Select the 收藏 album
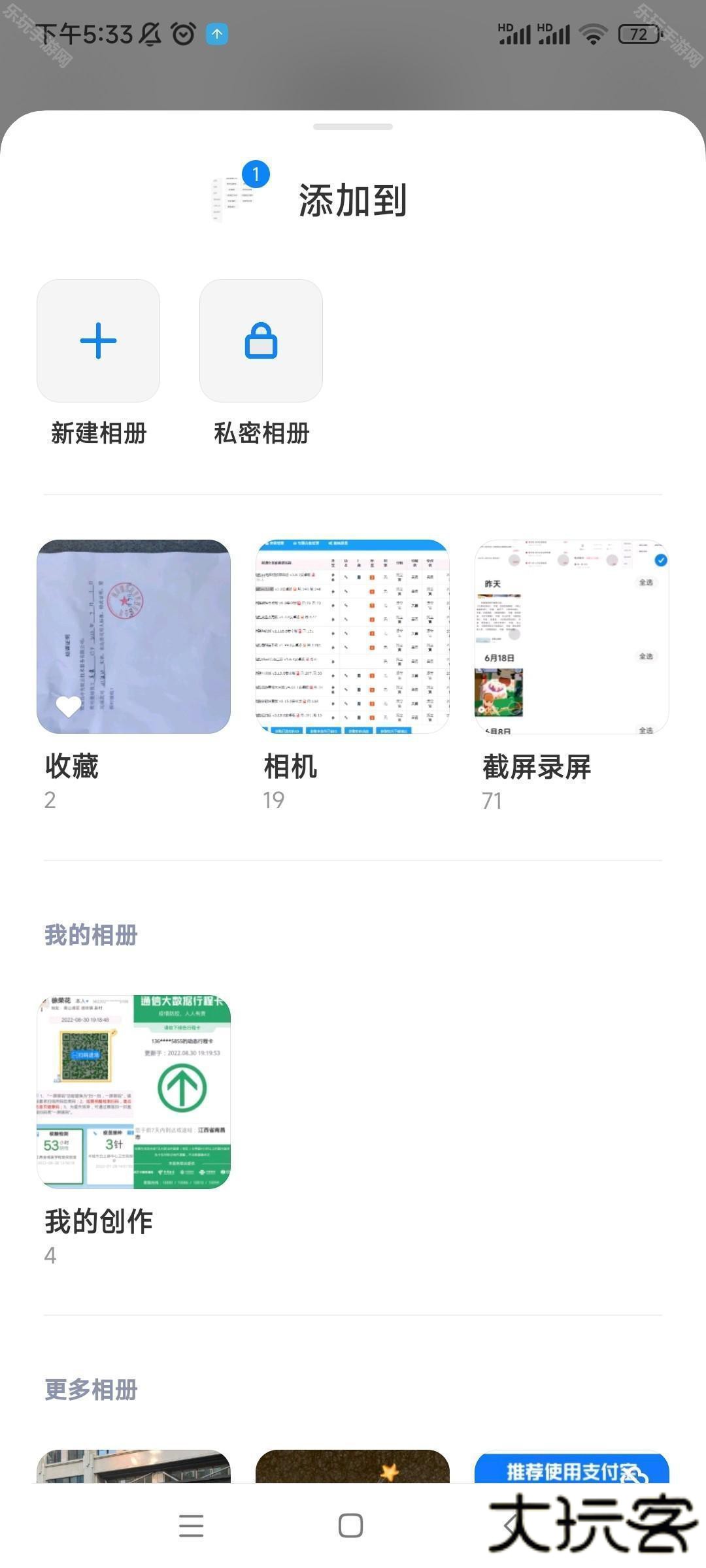The image size is (706, 1568). pyautogui.click(x=133, y=636)
